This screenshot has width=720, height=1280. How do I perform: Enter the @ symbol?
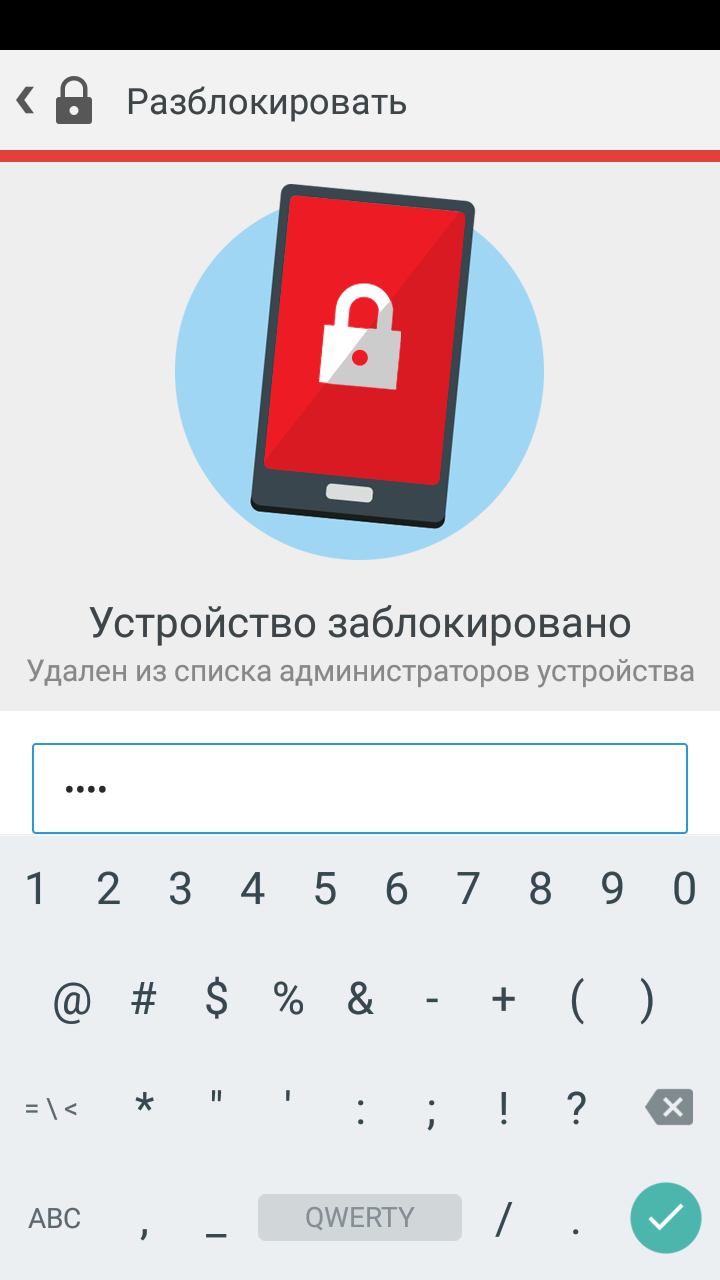pyautogui.click(x=72, y=999)
